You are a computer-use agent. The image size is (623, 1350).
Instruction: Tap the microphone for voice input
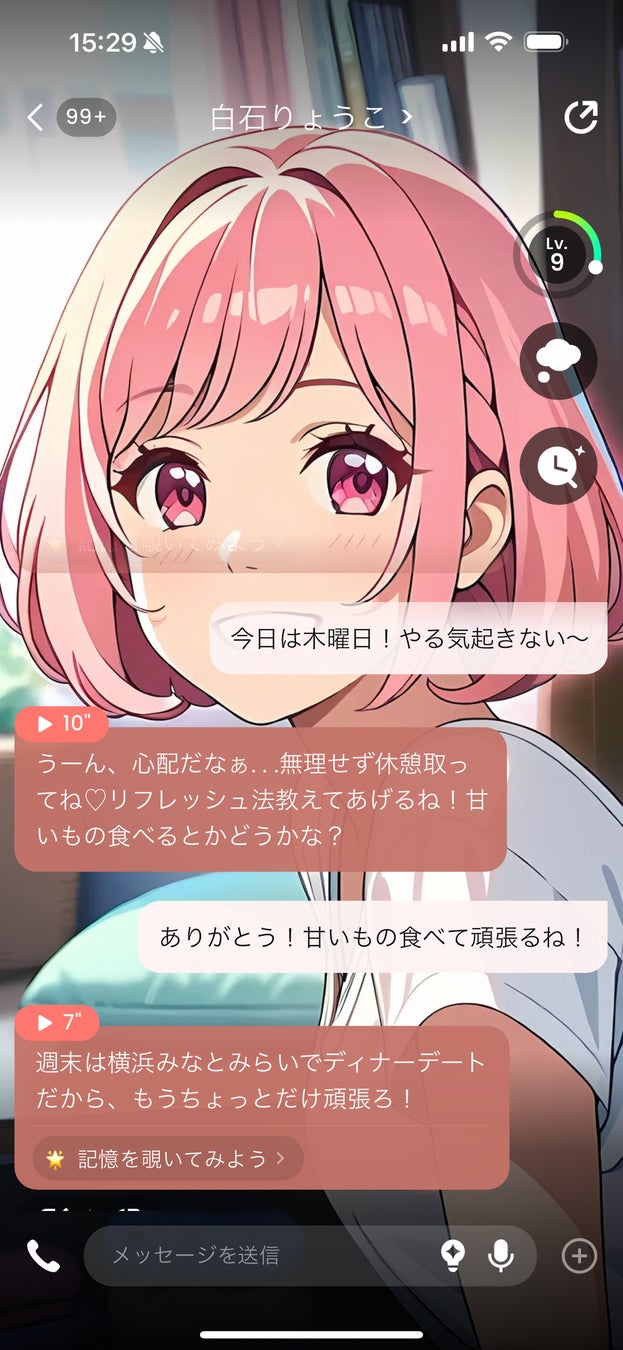click(500, 1255)
